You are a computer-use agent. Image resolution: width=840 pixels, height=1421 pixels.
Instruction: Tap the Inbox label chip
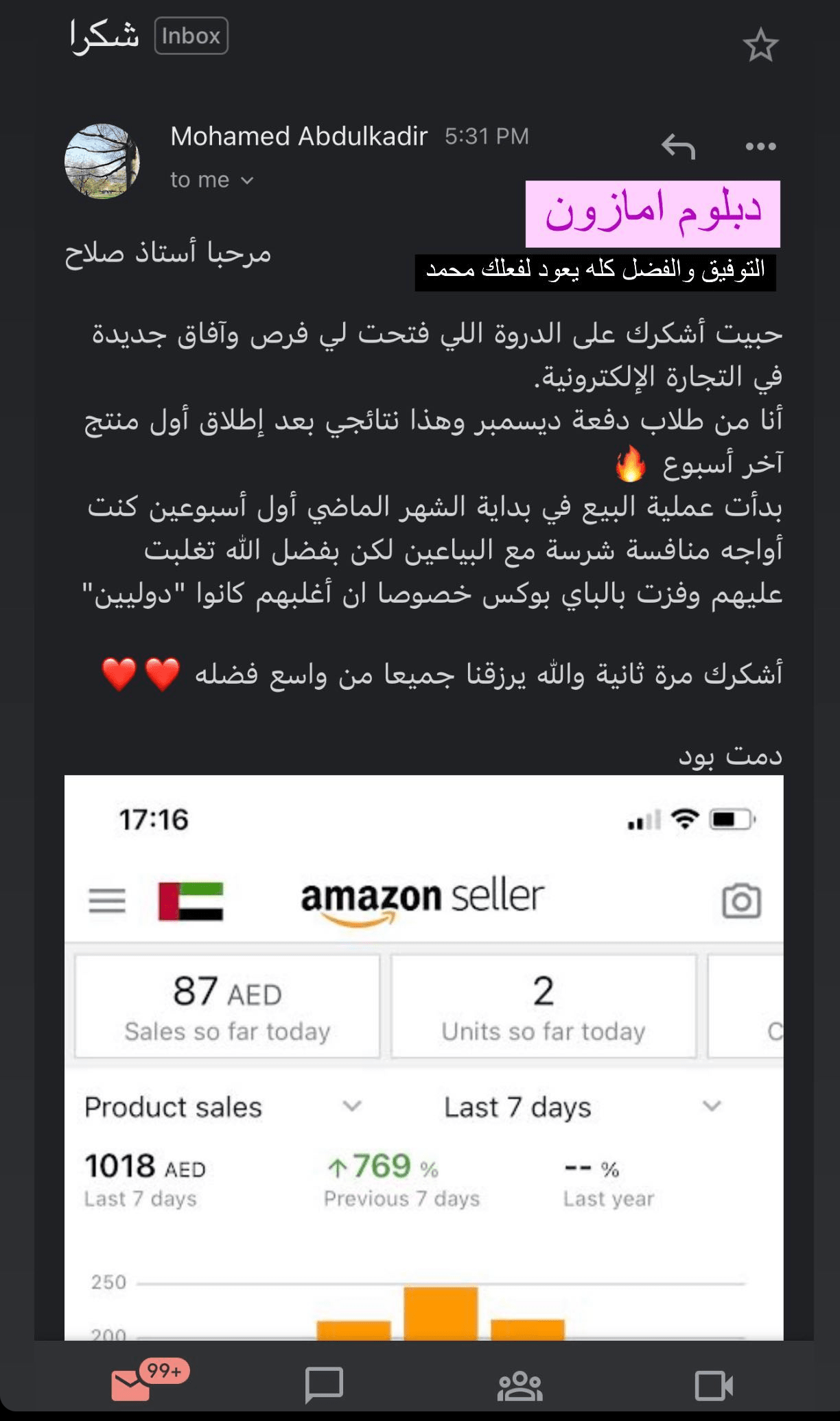coord(191,36)
